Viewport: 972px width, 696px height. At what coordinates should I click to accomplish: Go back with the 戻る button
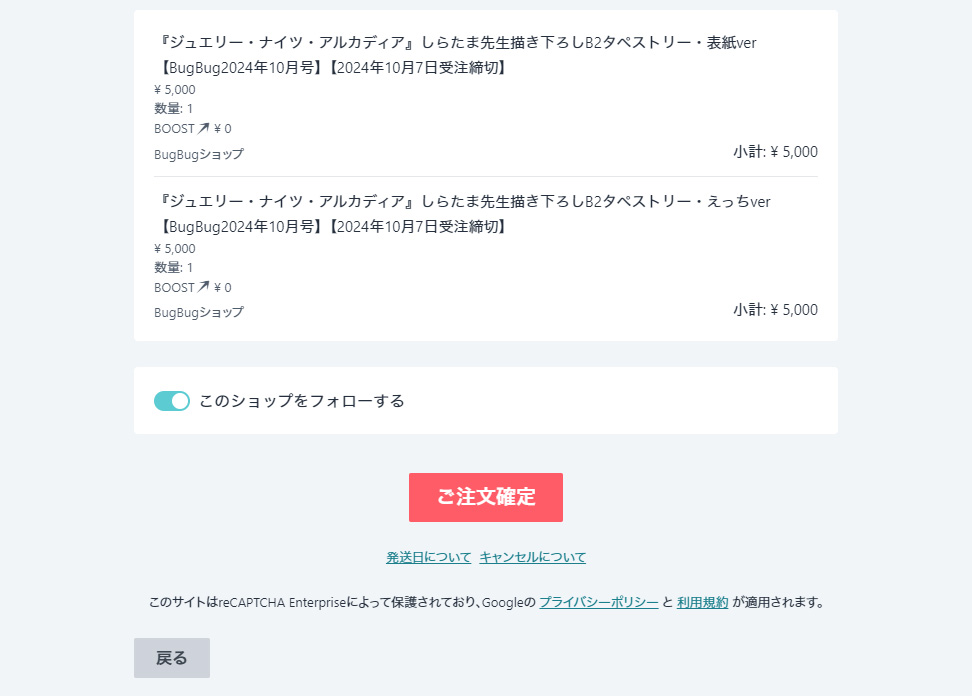[x=172, y=658]
